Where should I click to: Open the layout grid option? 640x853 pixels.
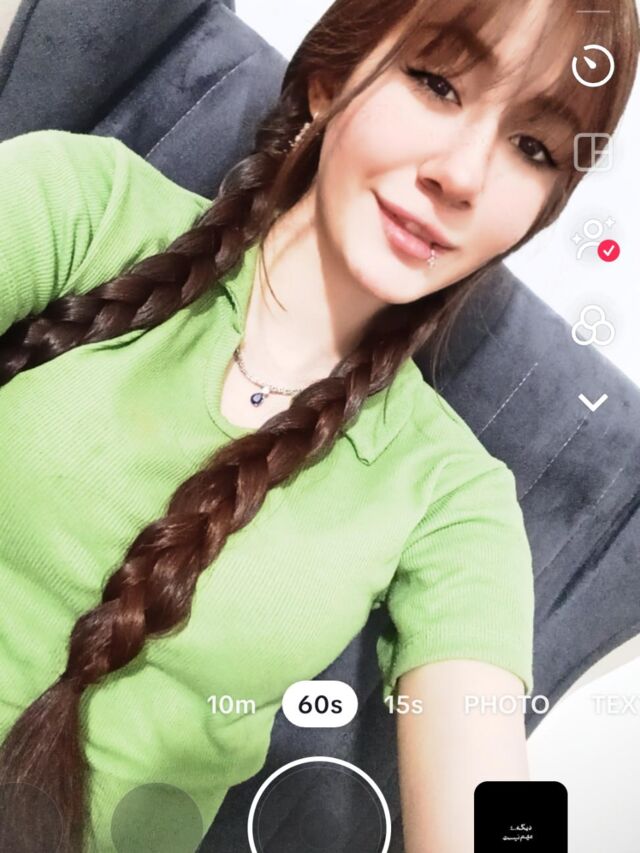tap(593, 153)
